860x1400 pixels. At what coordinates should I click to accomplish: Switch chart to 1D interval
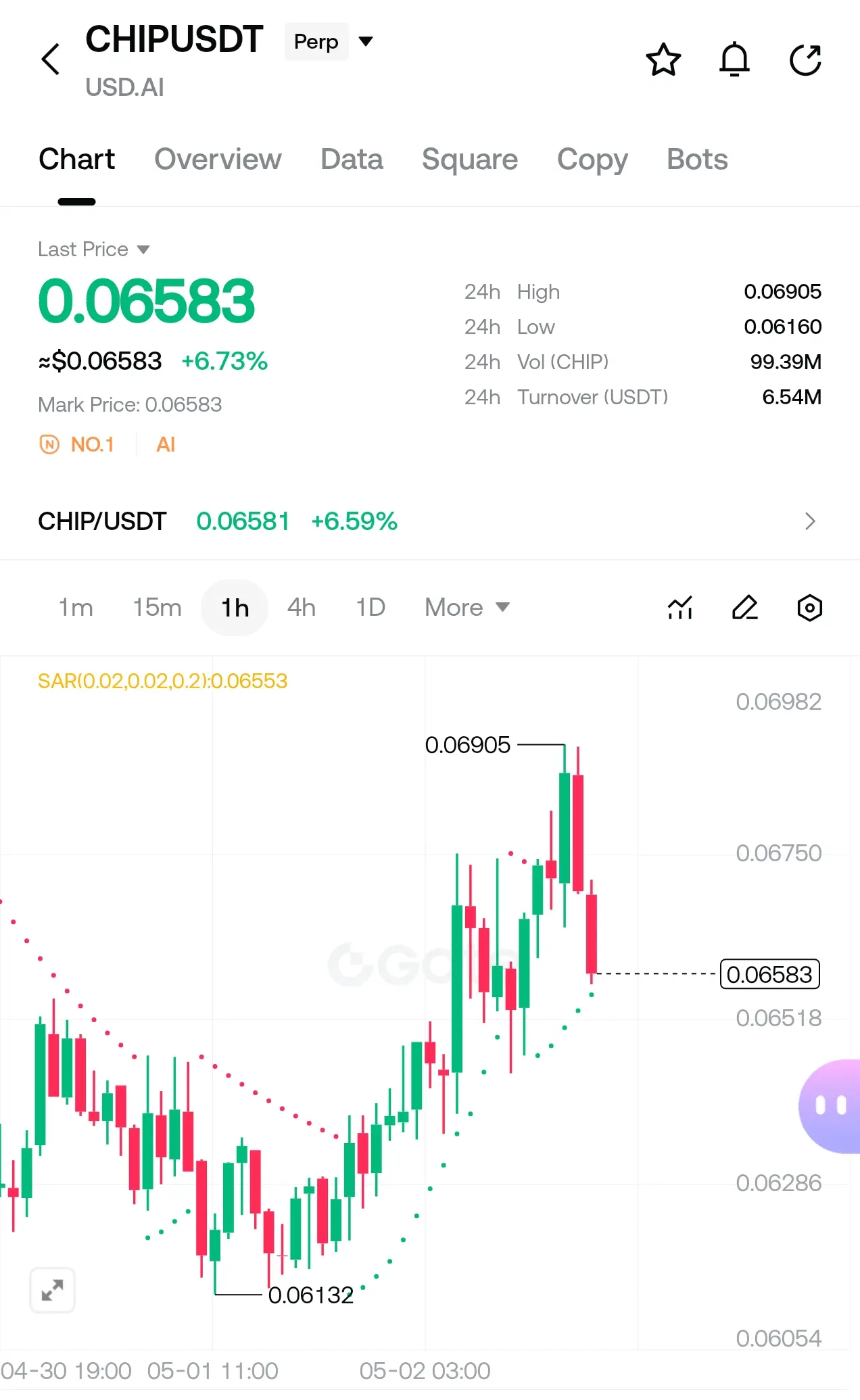[371, 608]
